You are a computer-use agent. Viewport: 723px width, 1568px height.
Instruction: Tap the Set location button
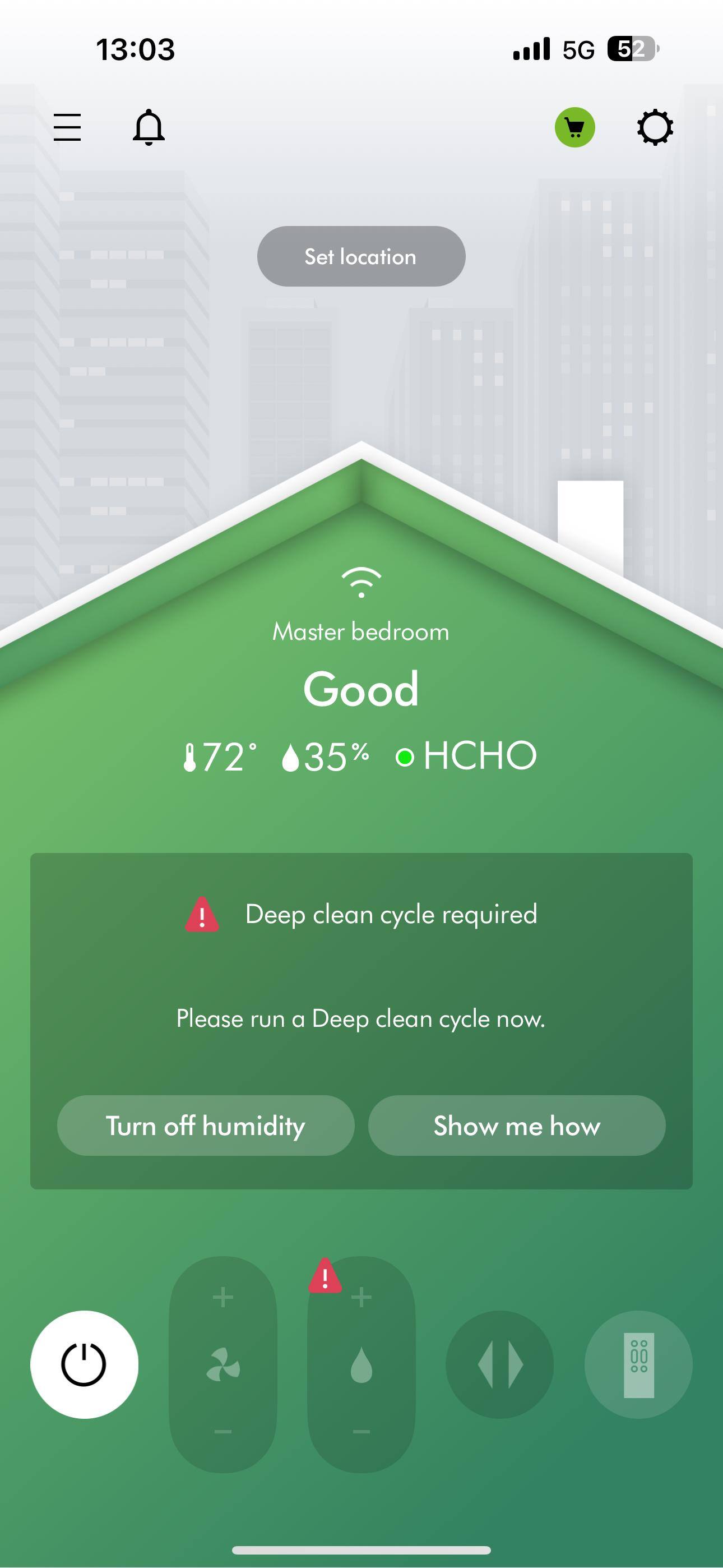[361, 256]
